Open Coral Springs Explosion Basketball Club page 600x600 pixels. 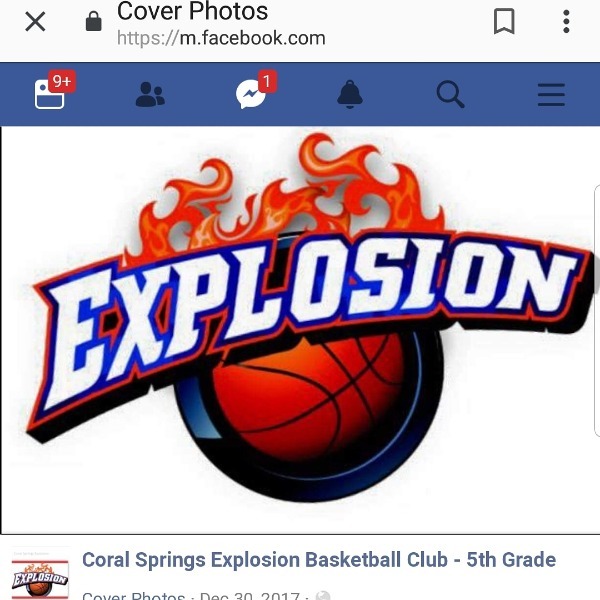(318, 560)
